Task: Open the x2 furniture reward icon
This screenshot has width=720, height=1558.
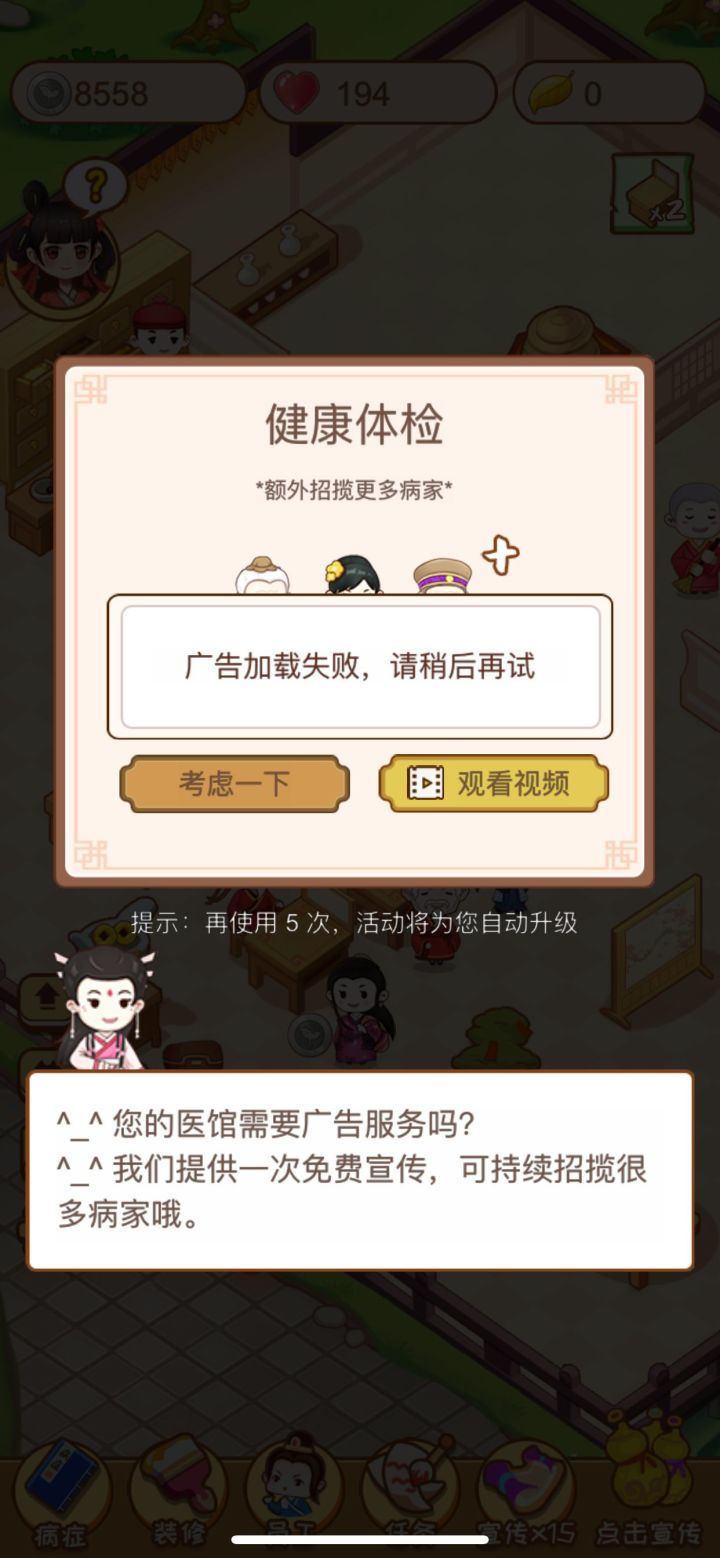Action: point(652,193)
